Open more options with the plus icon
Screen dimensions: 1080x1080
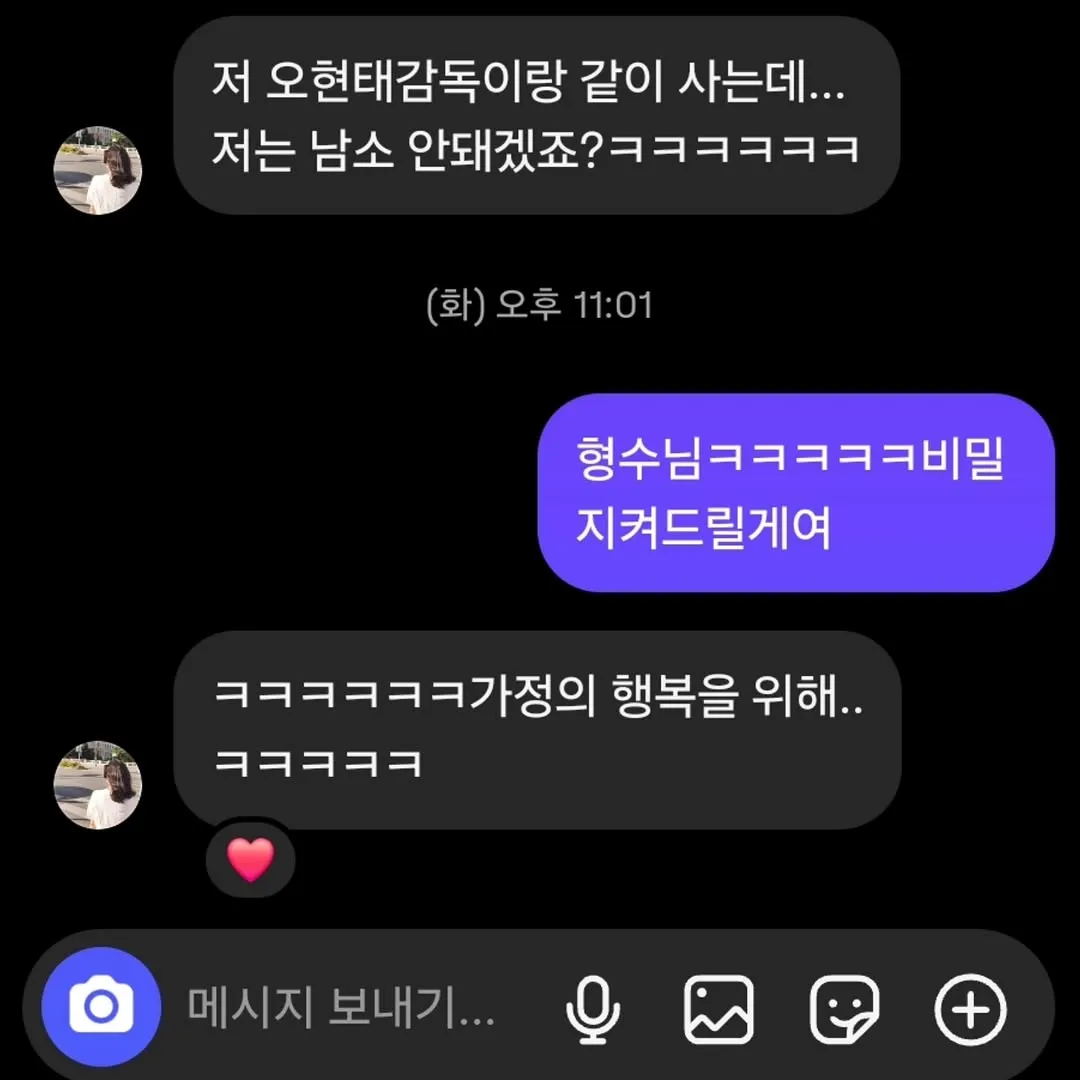pyautogui.click(x=969, y=1008)
